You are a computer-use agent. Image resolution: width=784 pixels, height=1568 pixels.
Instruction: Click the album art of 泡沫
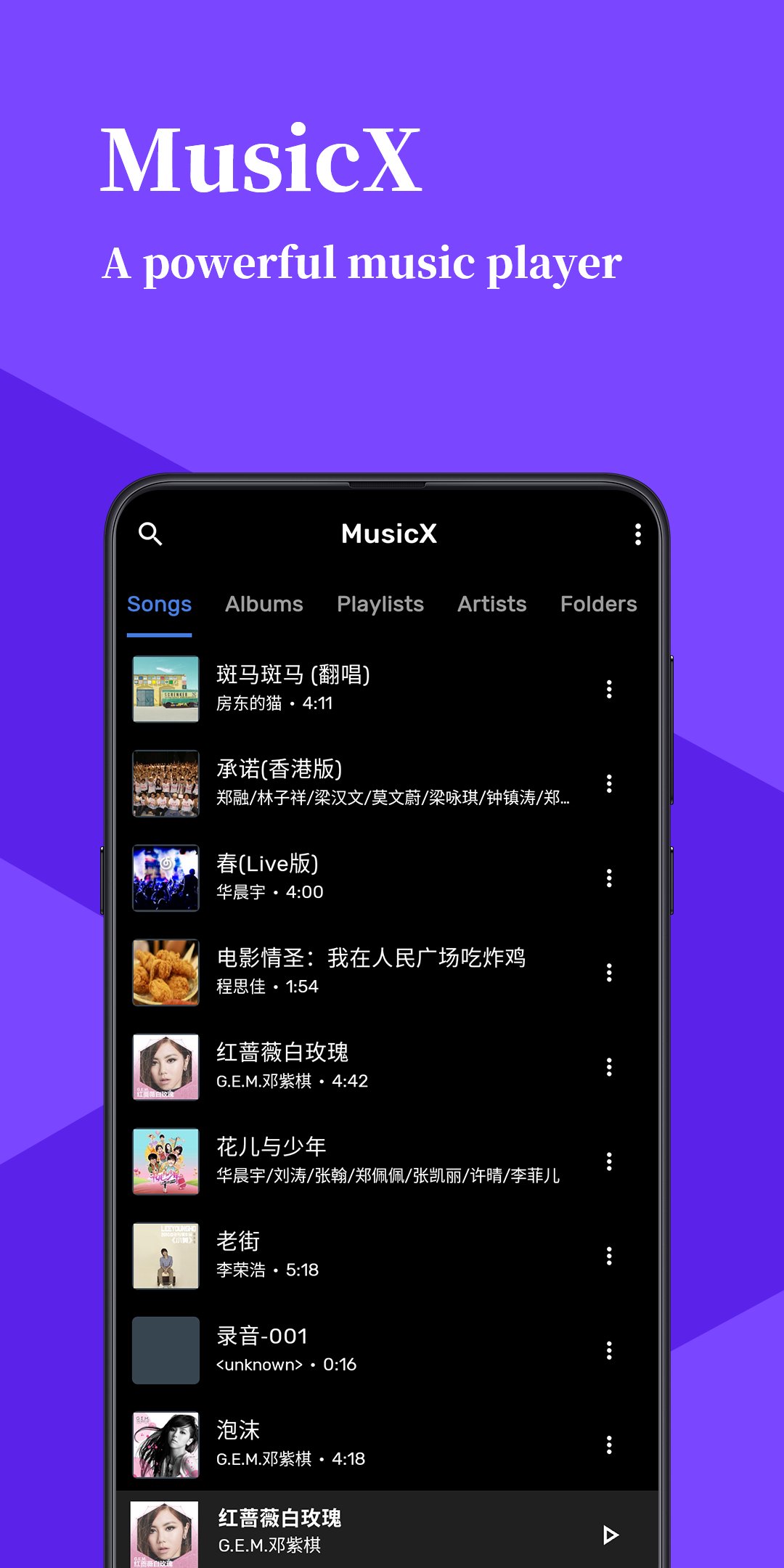[x=166, y=1445]
